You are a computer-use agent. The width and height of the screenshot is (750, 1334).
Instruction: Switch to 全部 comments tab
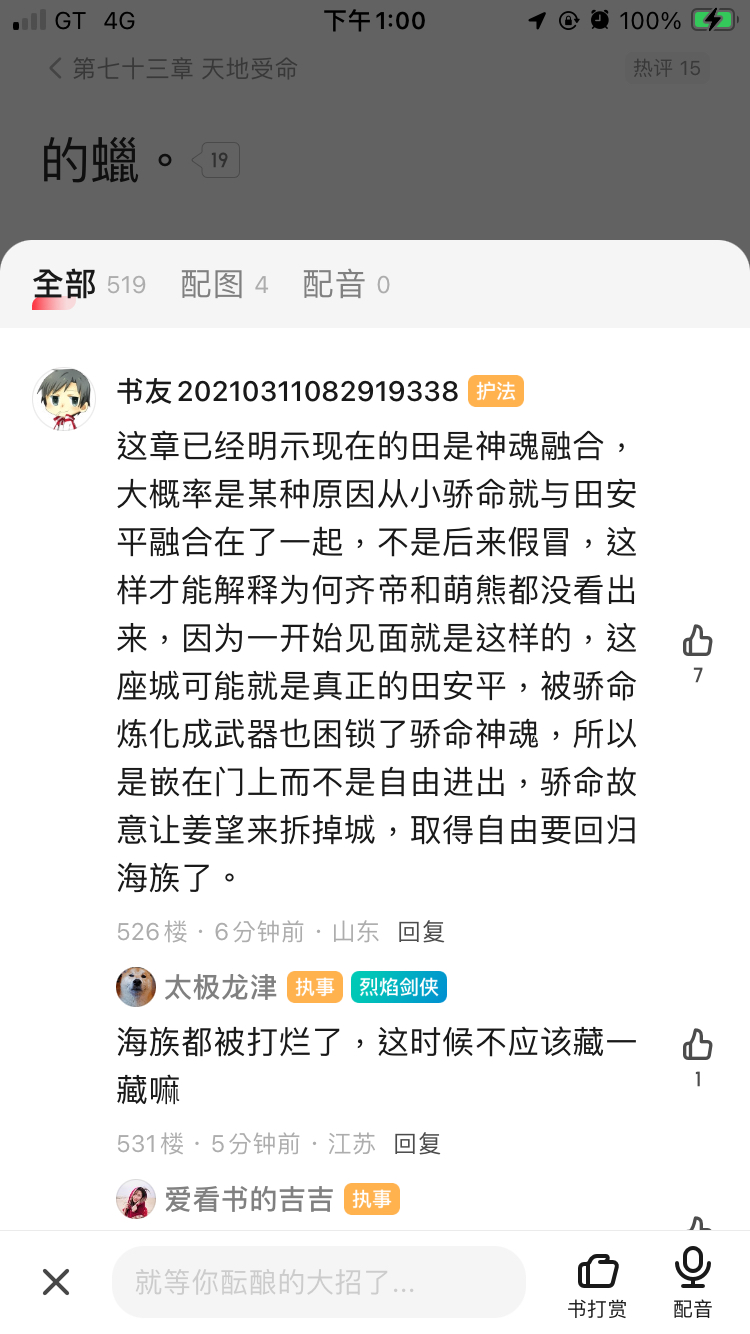click(64, 285)
